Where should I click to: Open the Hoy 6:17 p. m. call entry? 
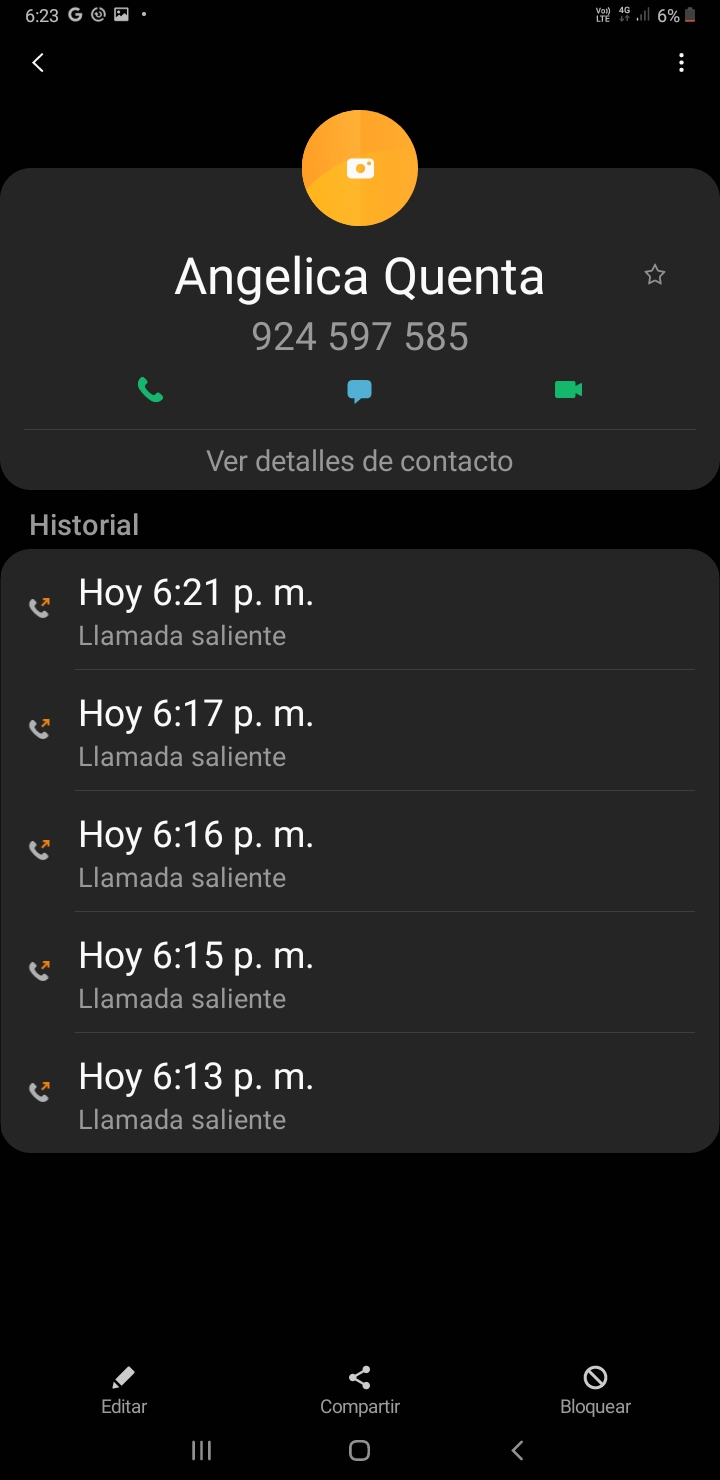point(360,730)
